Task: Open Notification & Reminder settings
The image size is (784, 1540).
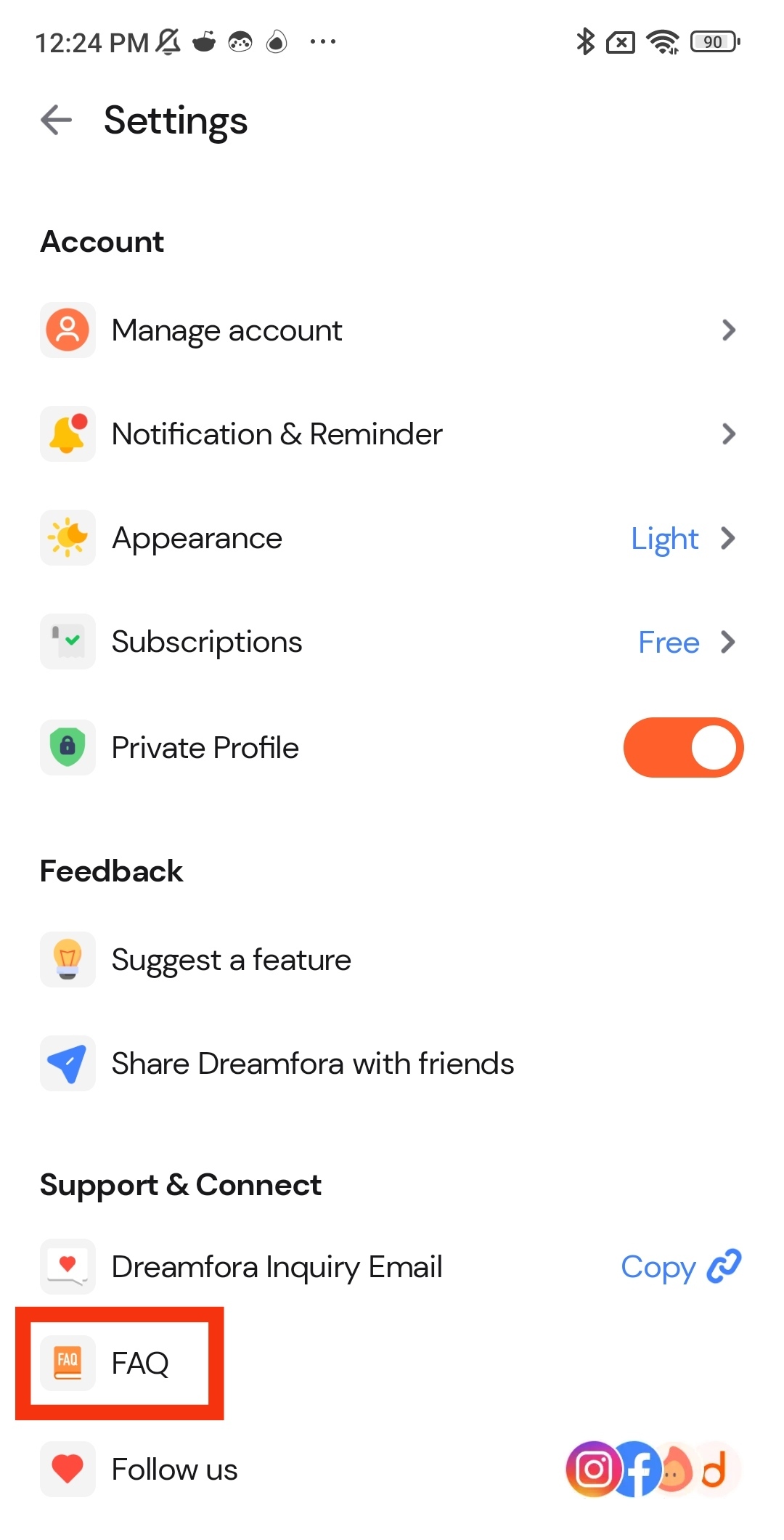Action: pos(391,434)
